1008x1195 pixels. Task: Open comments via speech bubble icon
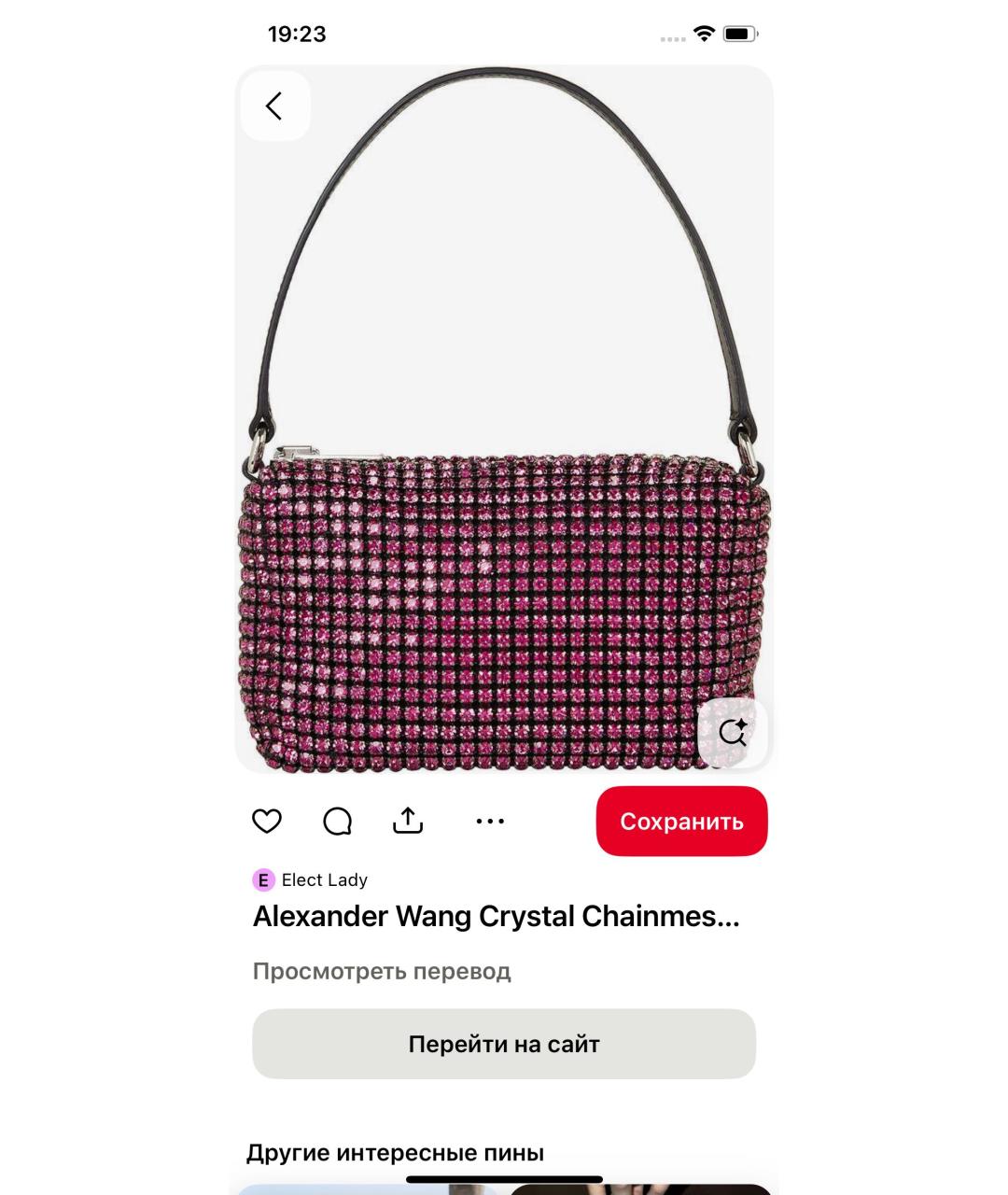[x=337, y=821]
